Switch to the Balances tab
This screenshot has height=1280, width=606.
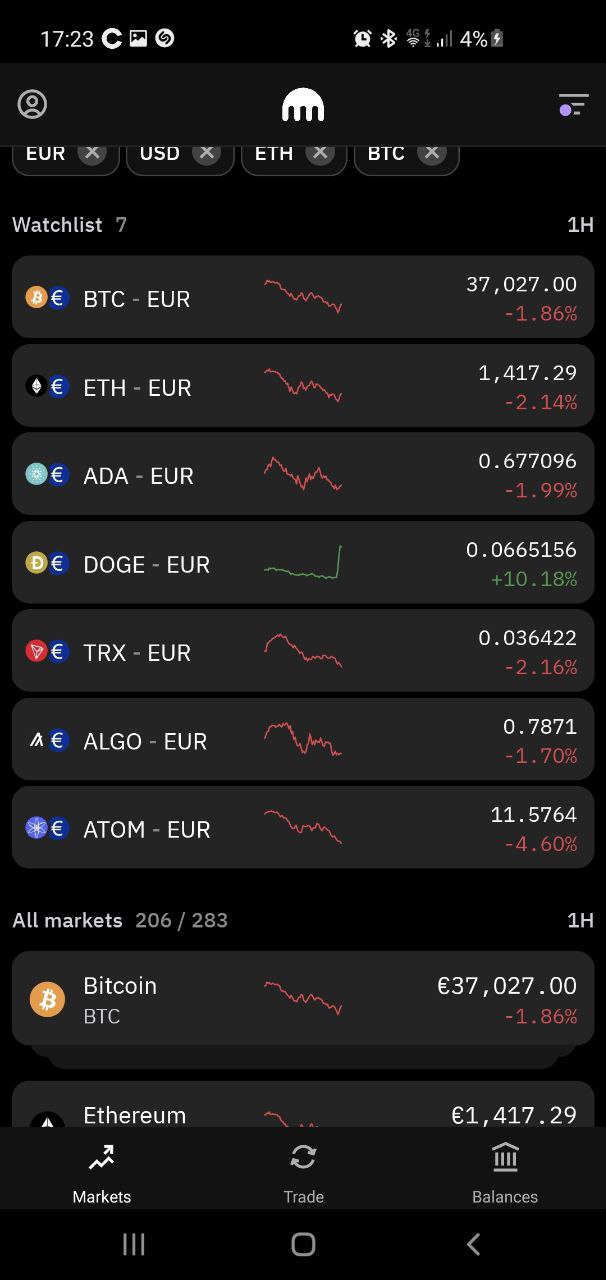click(x=505, y=1170)
